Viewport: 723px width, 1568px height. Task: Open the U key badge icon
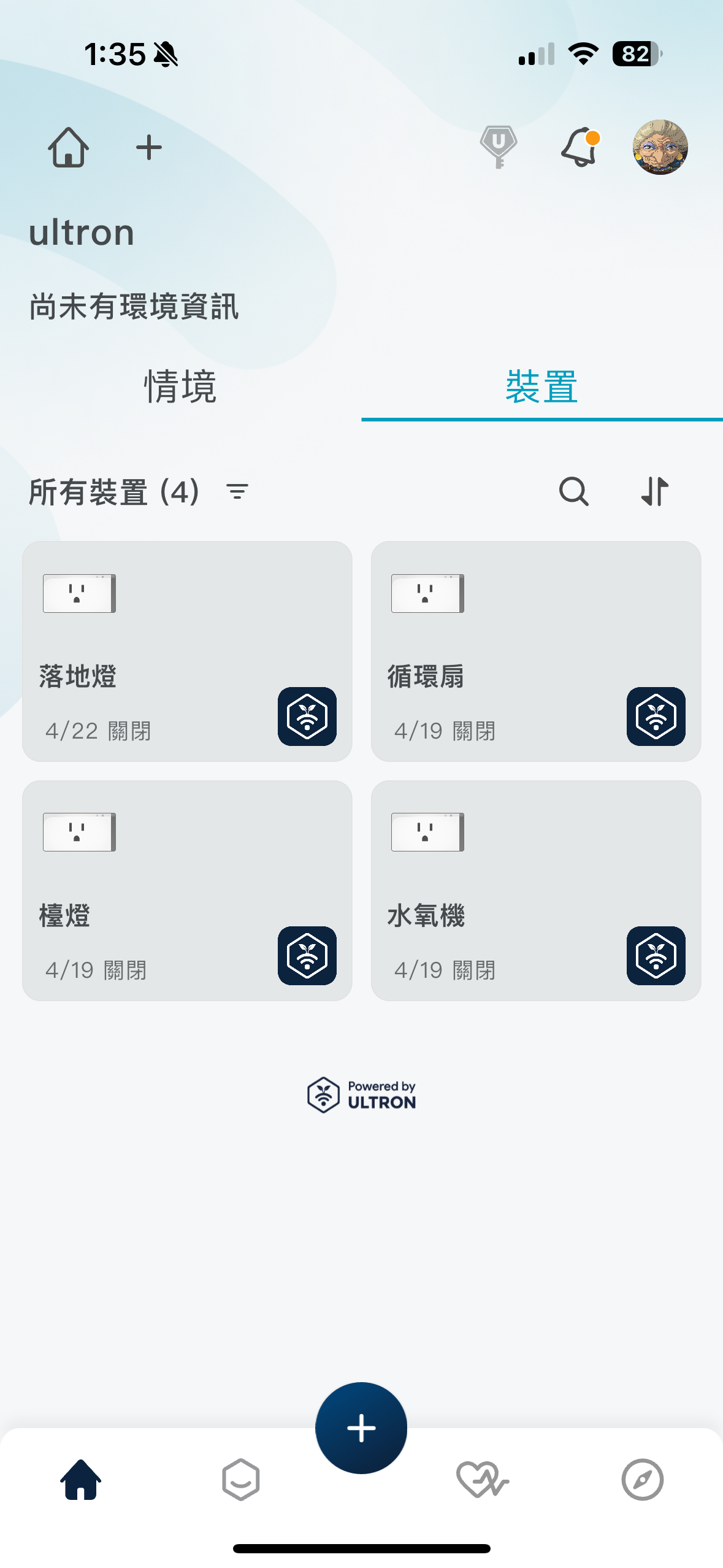498,147
